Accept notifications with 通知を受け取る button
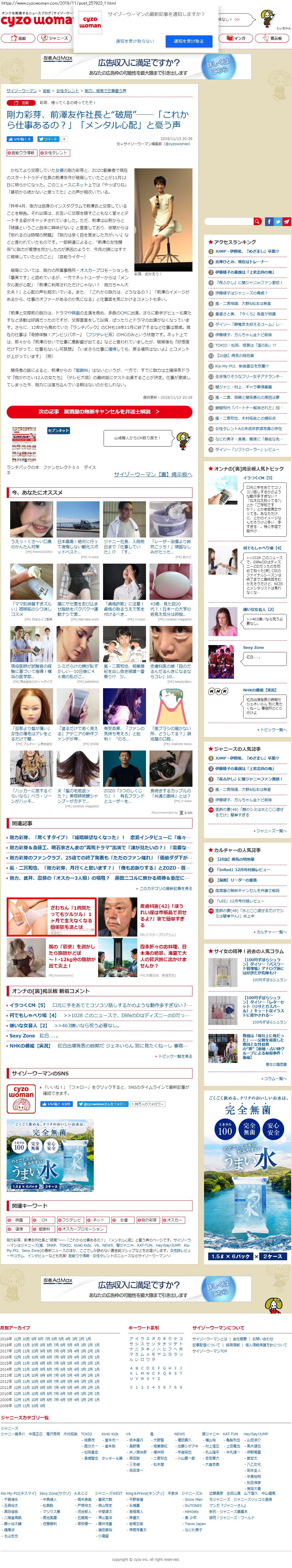This screenshot has width=292, height=1568. (188, 41)
